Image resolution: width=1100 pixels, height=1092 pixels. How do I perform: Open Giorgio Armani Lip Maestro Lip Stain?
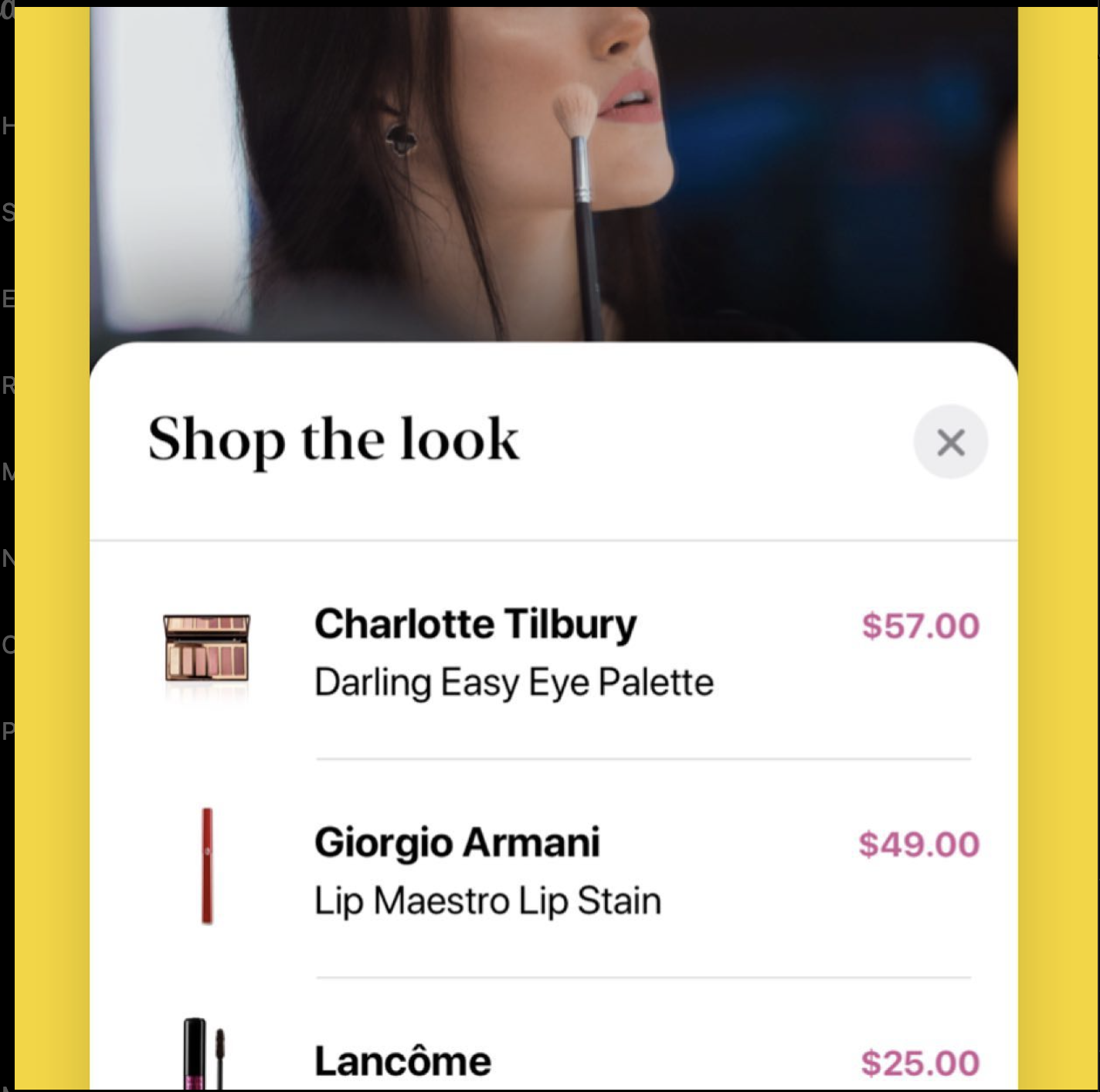488,870
